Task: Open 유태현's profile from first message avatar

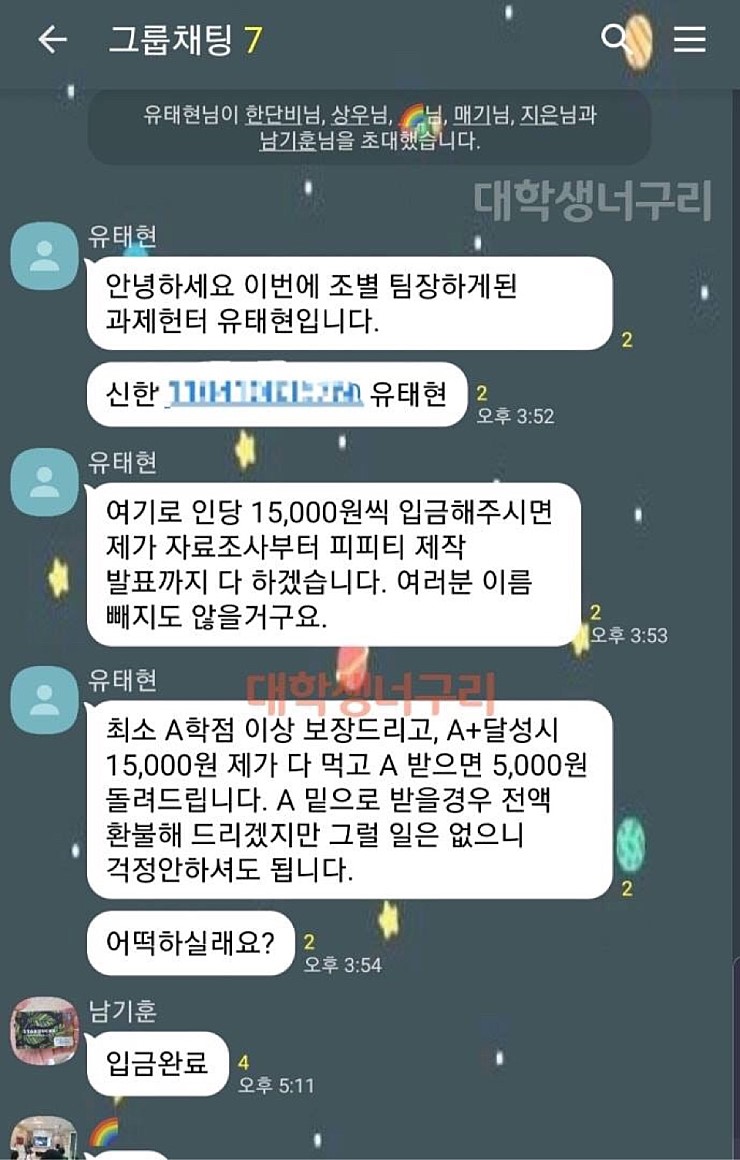Action: 44,257
